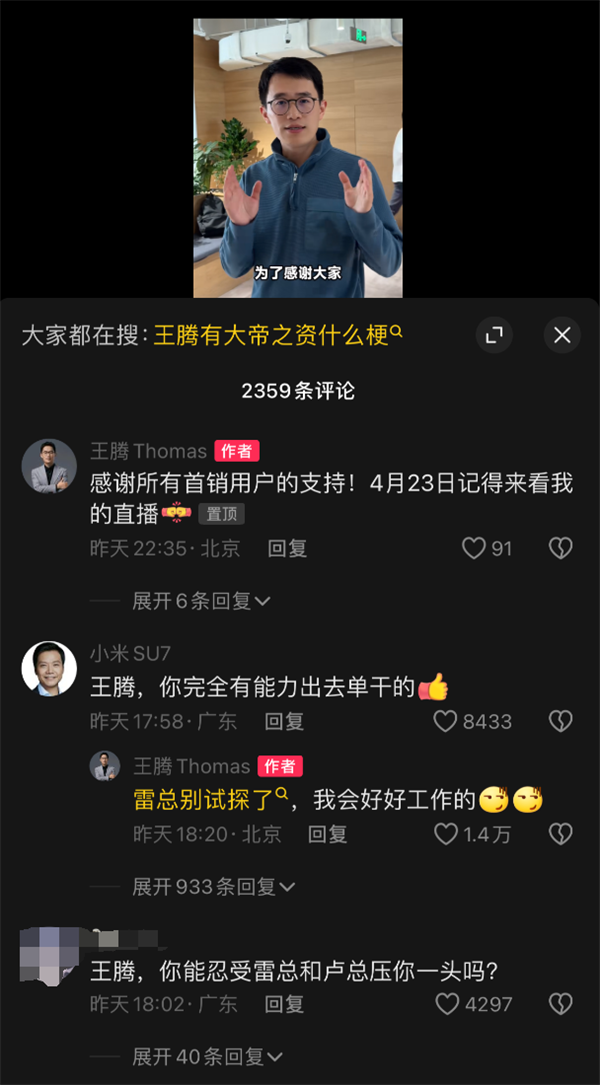Dislike the pinned comment about 首销用户

pyautogui.click(x=560, y=548)
